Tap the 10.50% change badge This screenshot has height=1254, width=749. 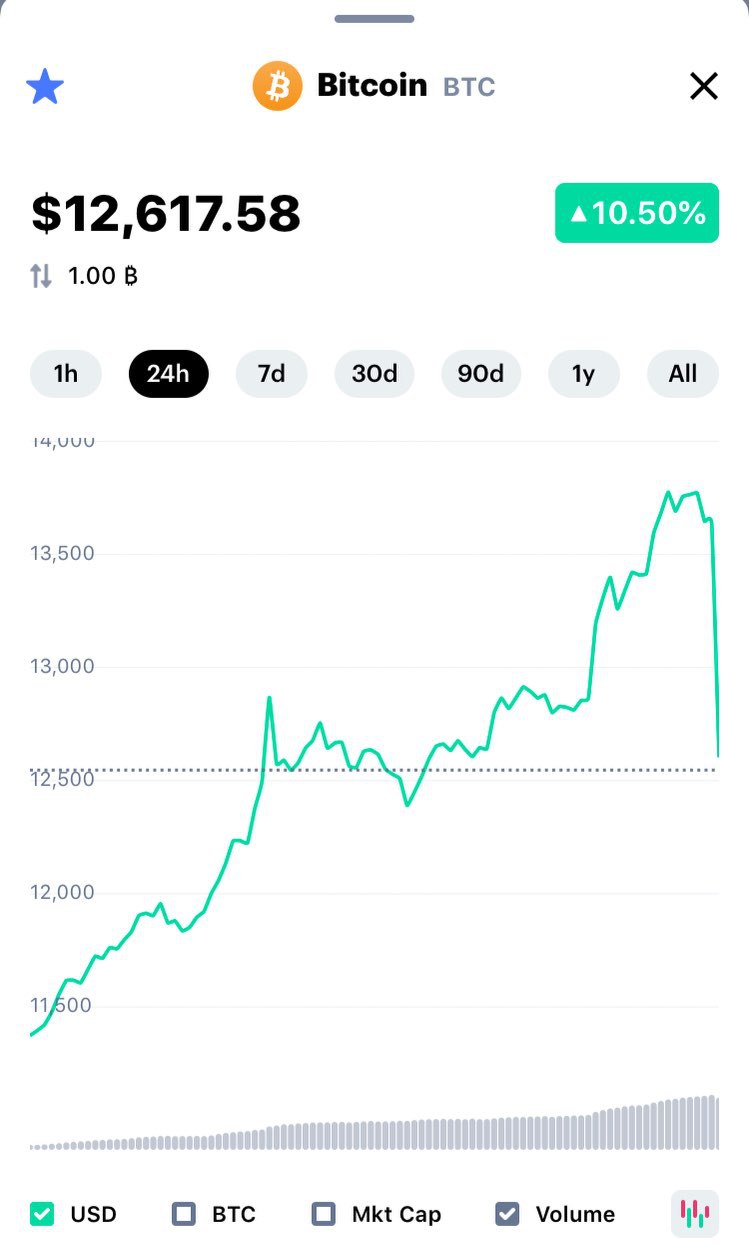pos(637,213)
